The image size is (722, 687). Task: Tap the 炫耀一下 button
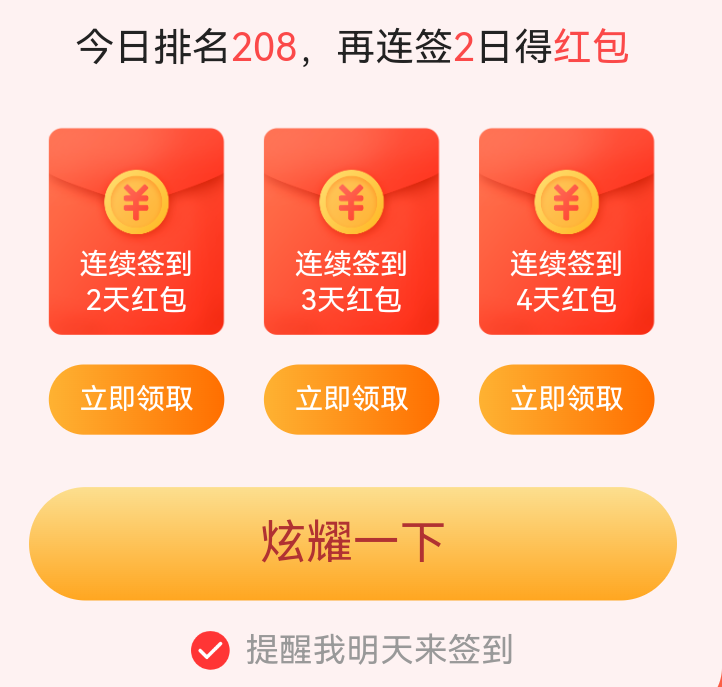pos(352,543)
